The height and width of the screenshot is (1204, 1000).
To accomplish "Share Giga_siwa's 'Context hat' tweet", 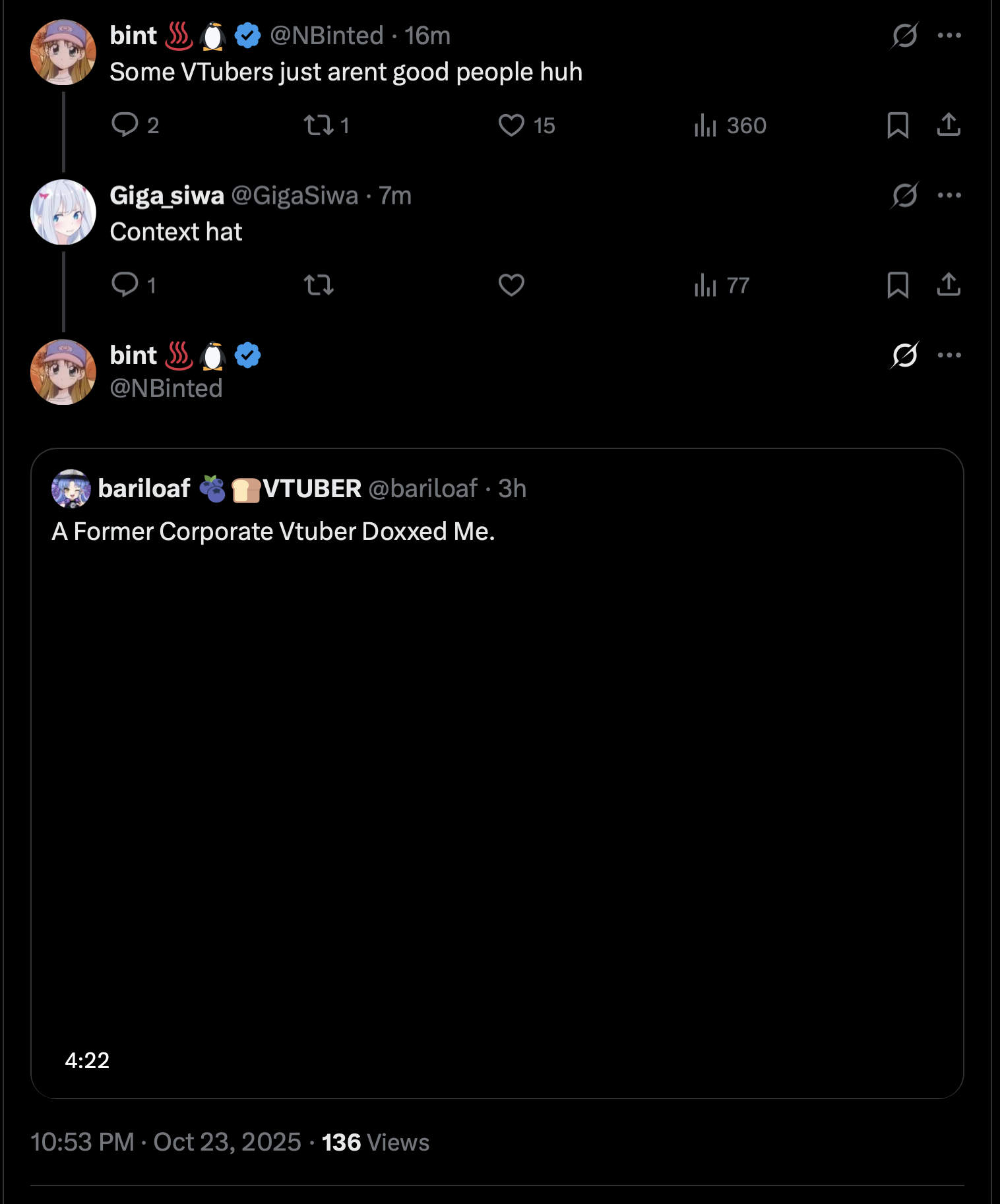I will click(949, 285).
